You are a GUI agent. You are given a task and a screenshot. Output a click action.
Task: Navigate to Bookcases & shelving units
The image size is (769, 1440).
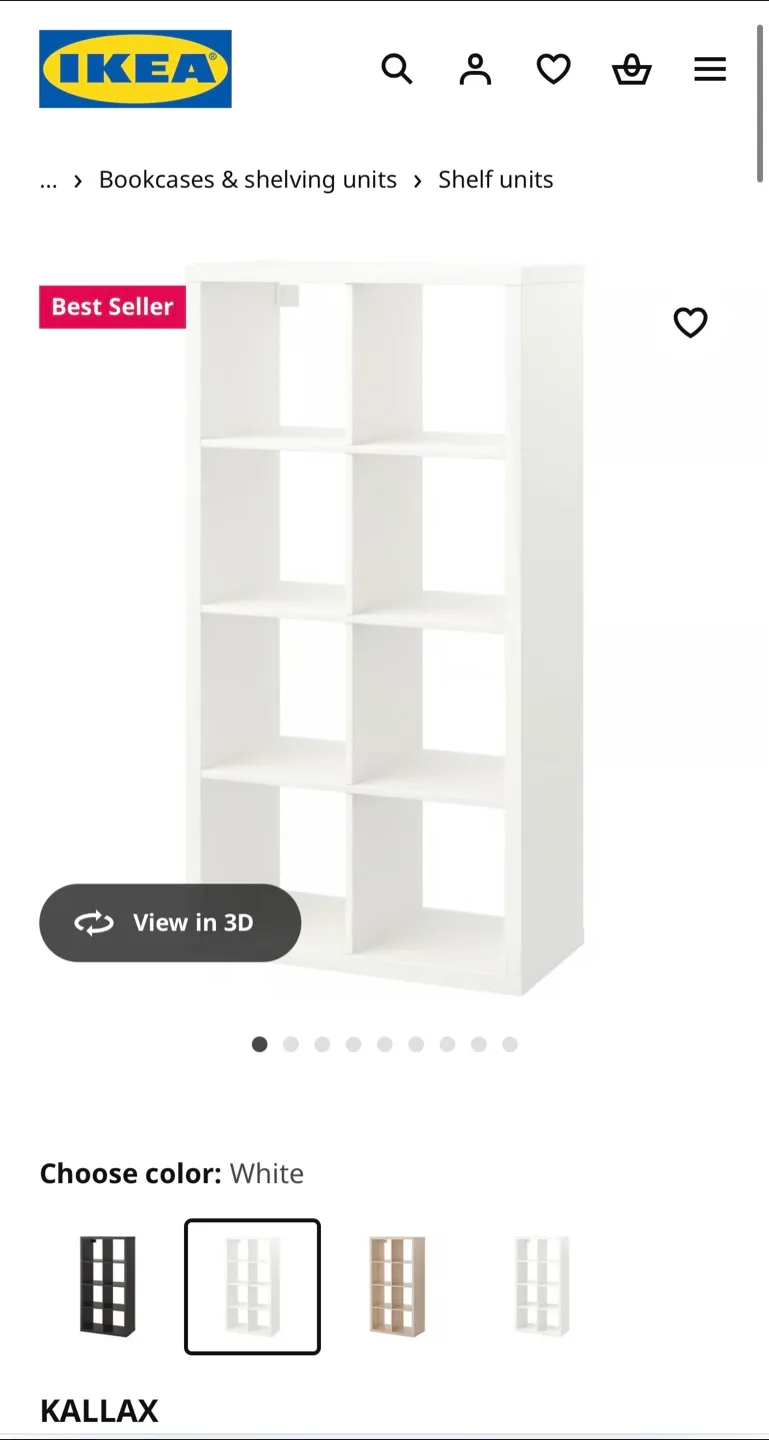tap(247, 180)
